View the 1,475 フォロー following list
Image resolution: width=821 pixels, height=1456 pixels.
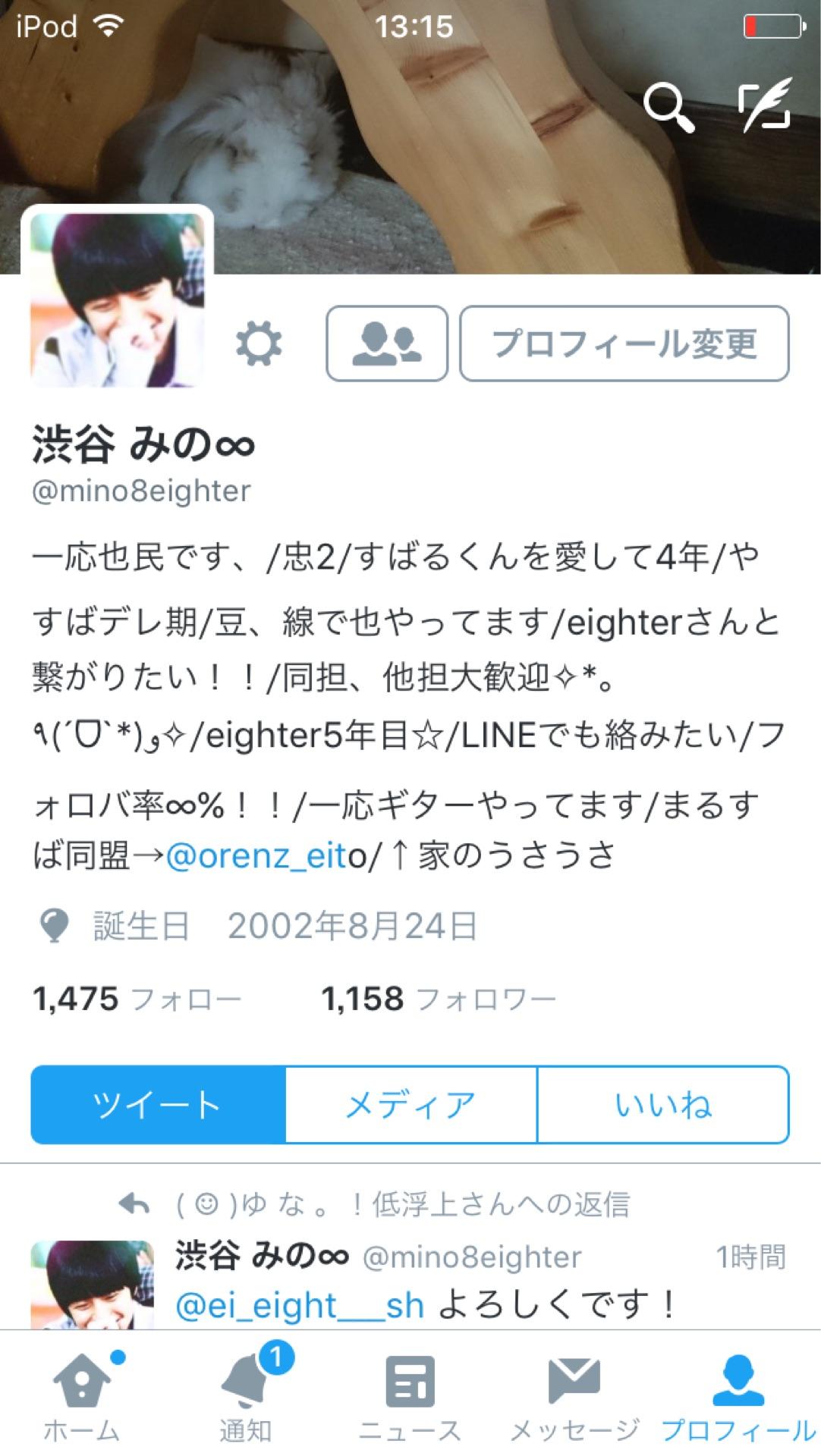pyautogui.click(x=137, y=999)
